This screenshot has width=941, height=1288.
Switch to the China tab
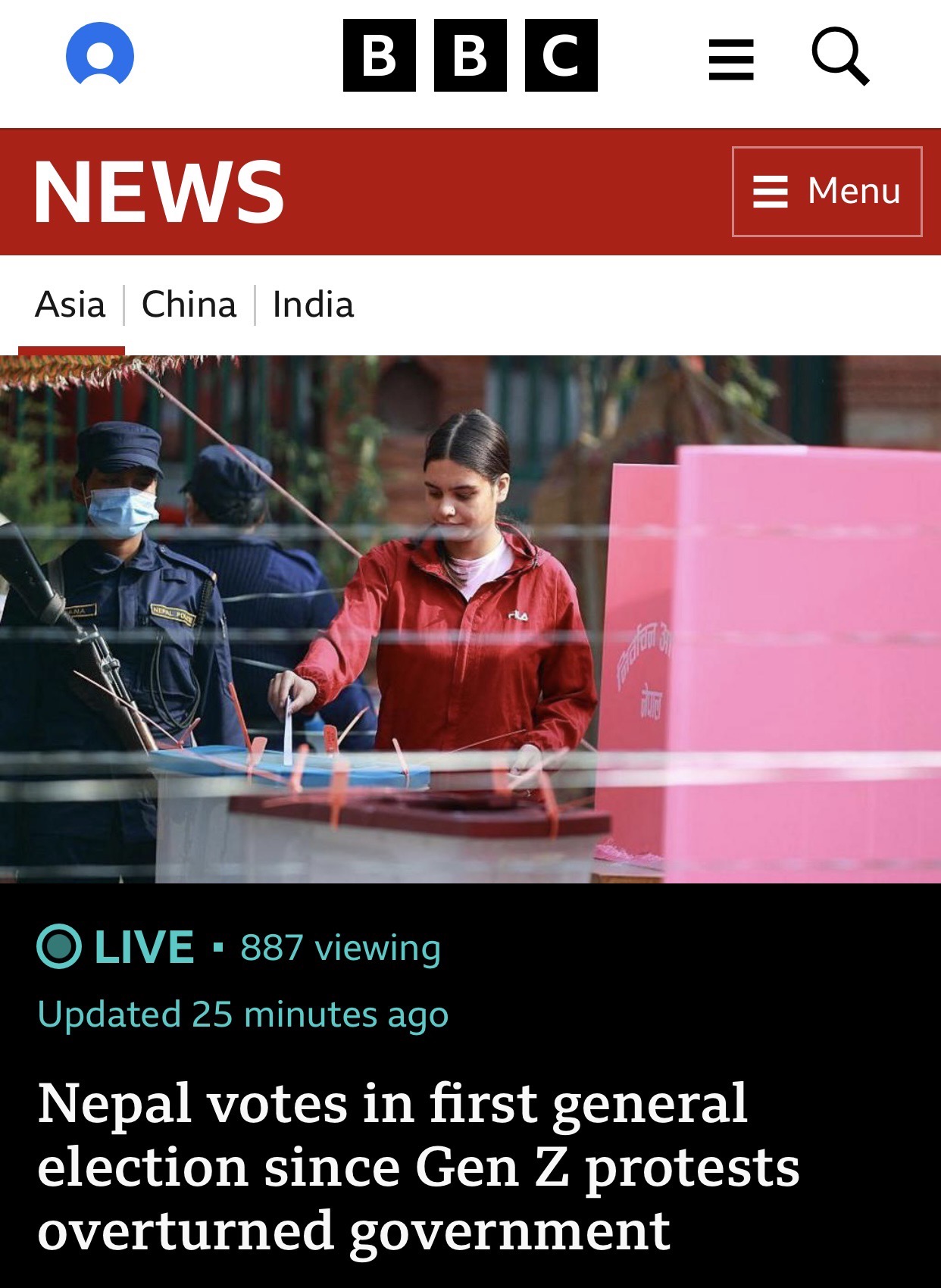(189, 305)
